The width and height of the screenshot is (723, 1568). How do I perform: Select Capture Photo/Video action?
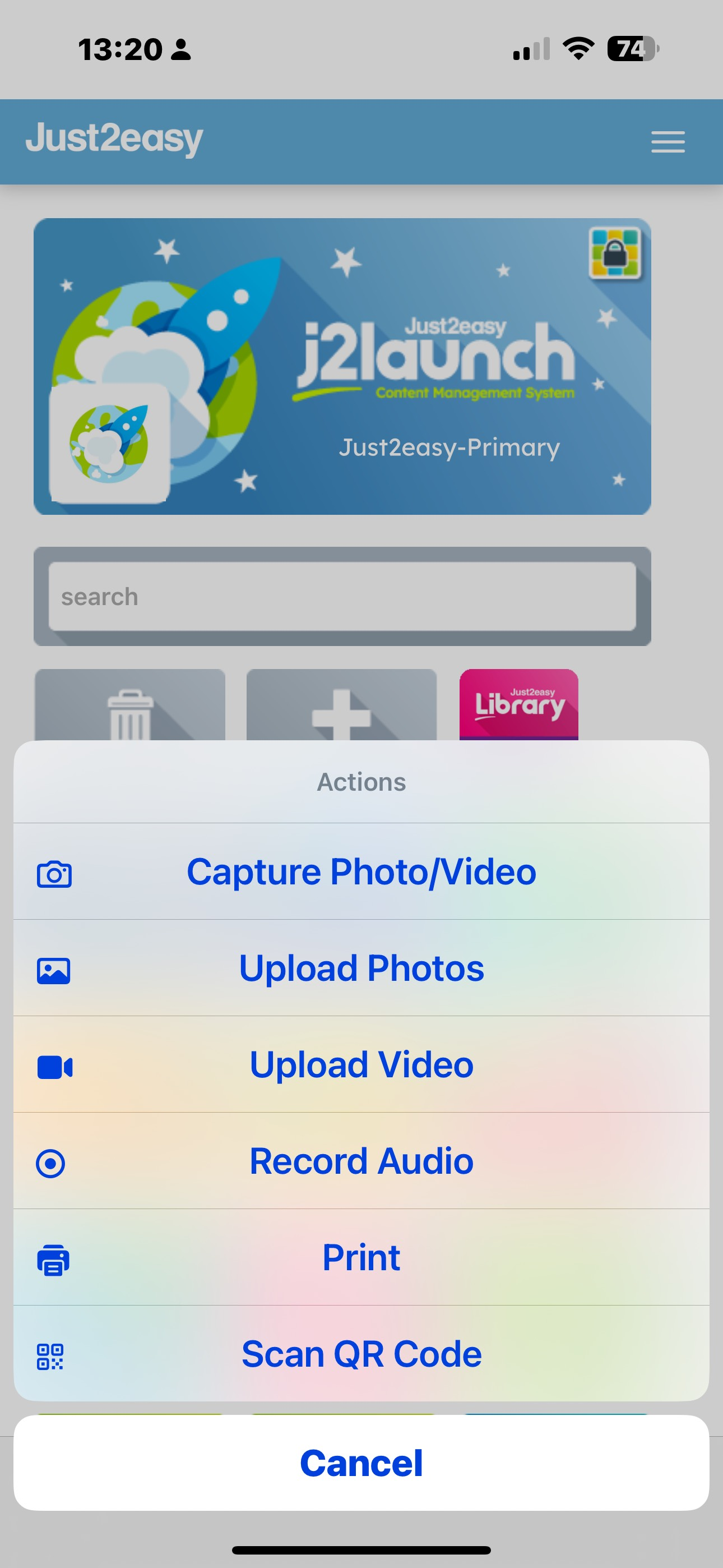pos(361,871)
